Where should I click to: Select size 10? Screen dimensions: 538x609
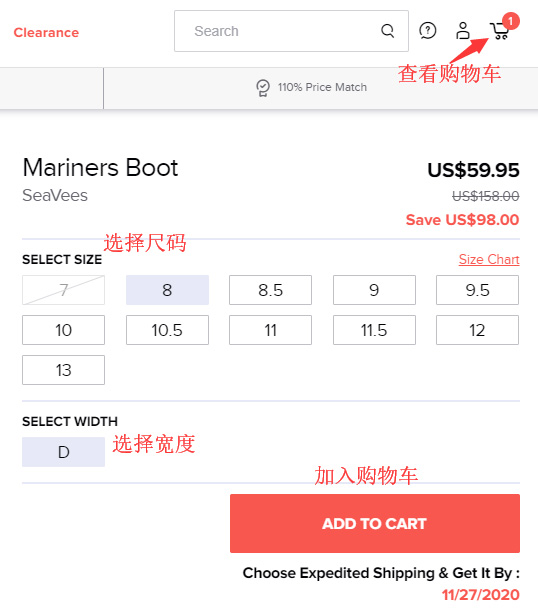(x=63, y=330)
